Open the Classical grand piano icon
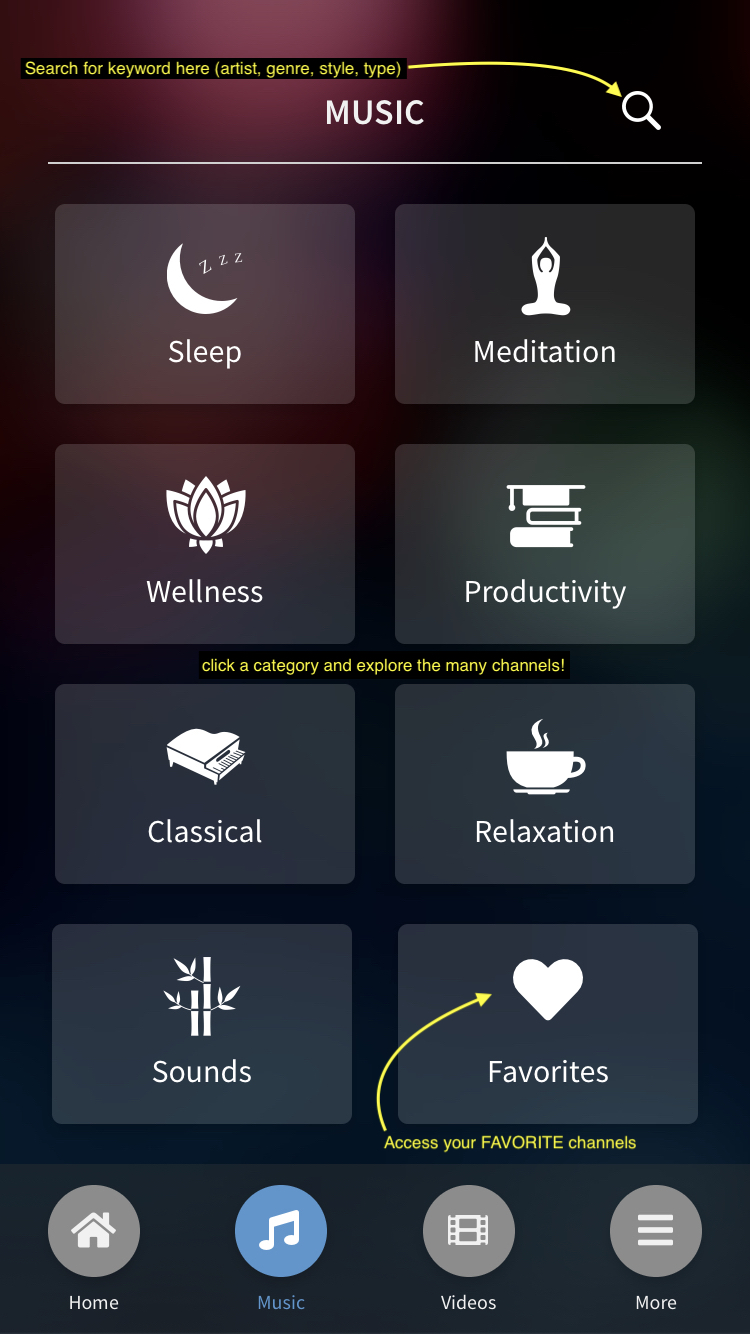The image size is (750, 1334). 204,754
